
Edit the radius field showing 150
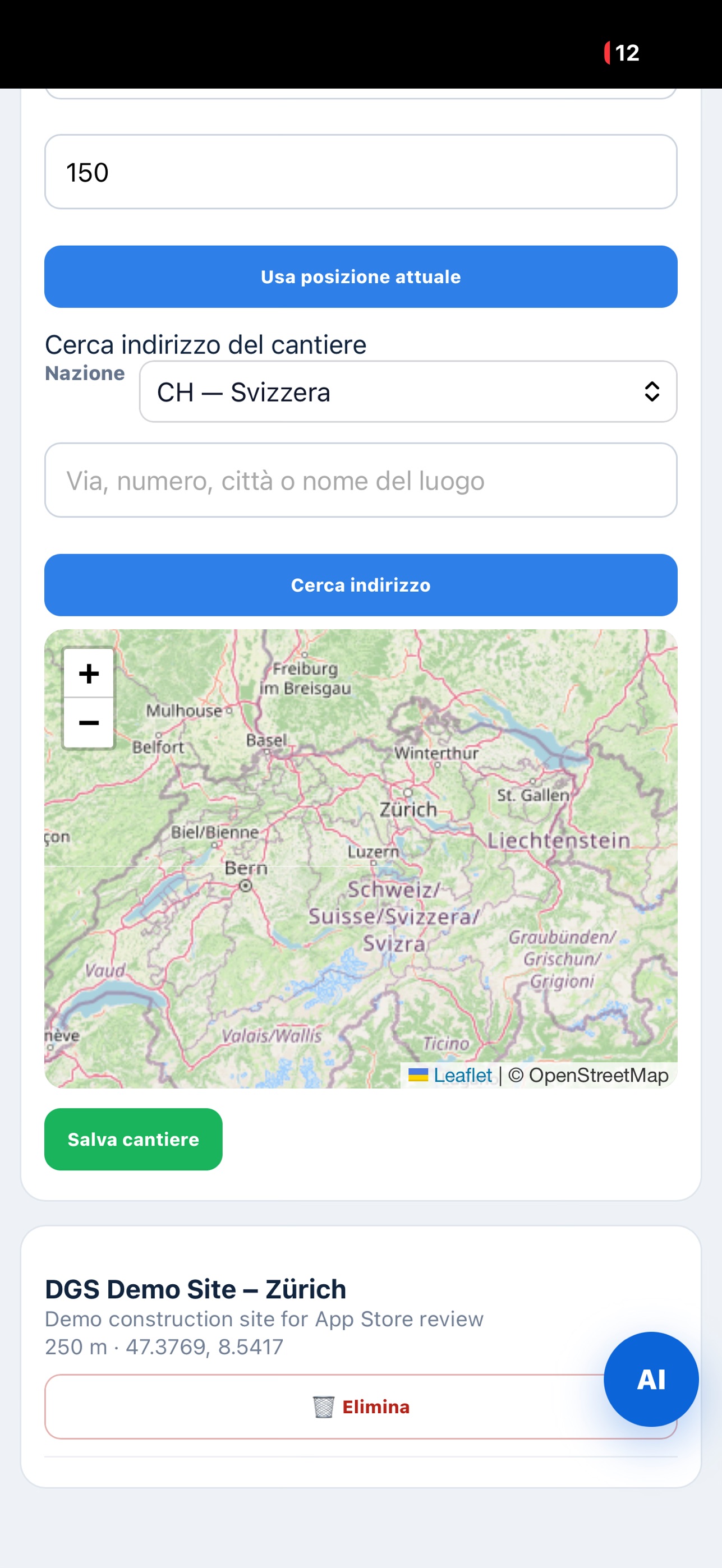[x=360, y=172]
